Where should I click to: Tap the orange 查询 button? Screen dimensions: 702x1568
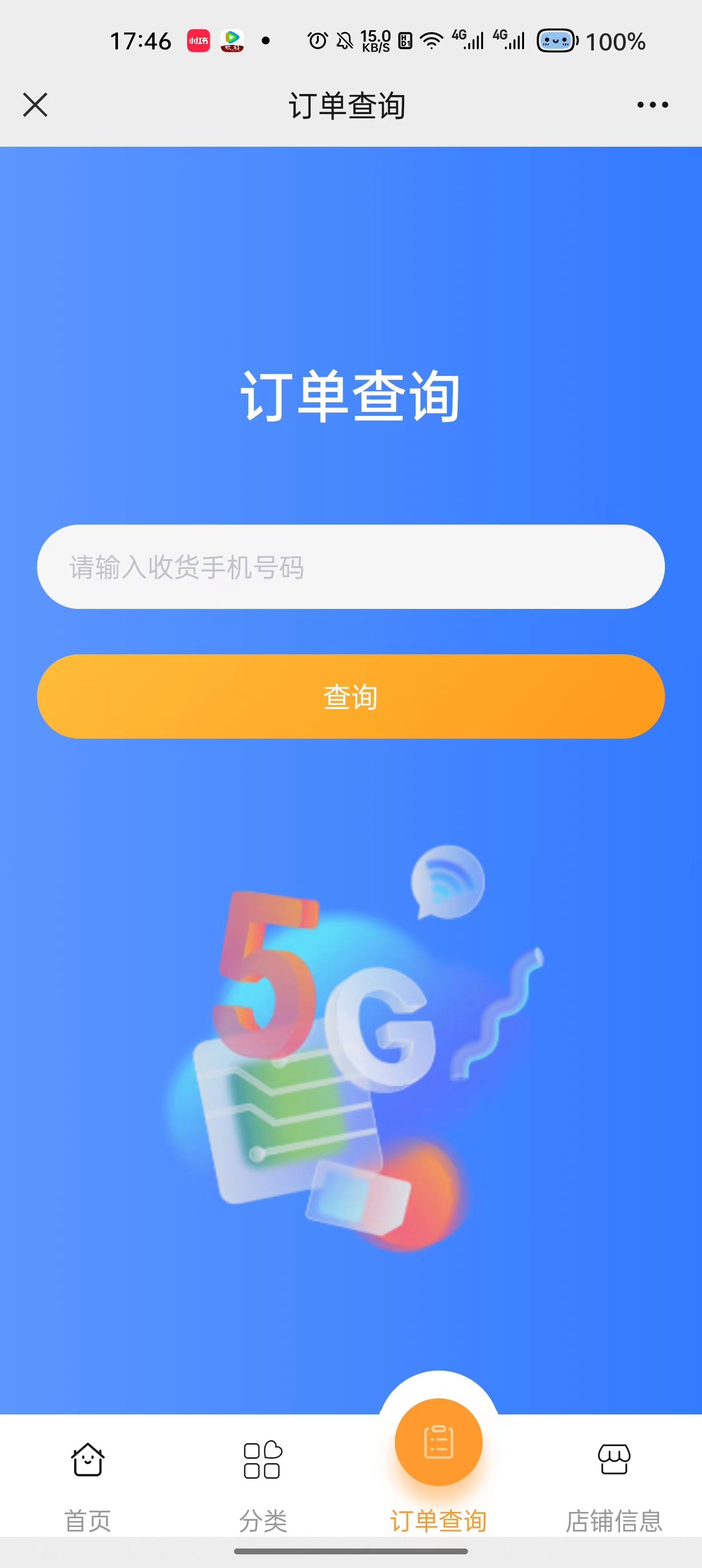point(351,696)
